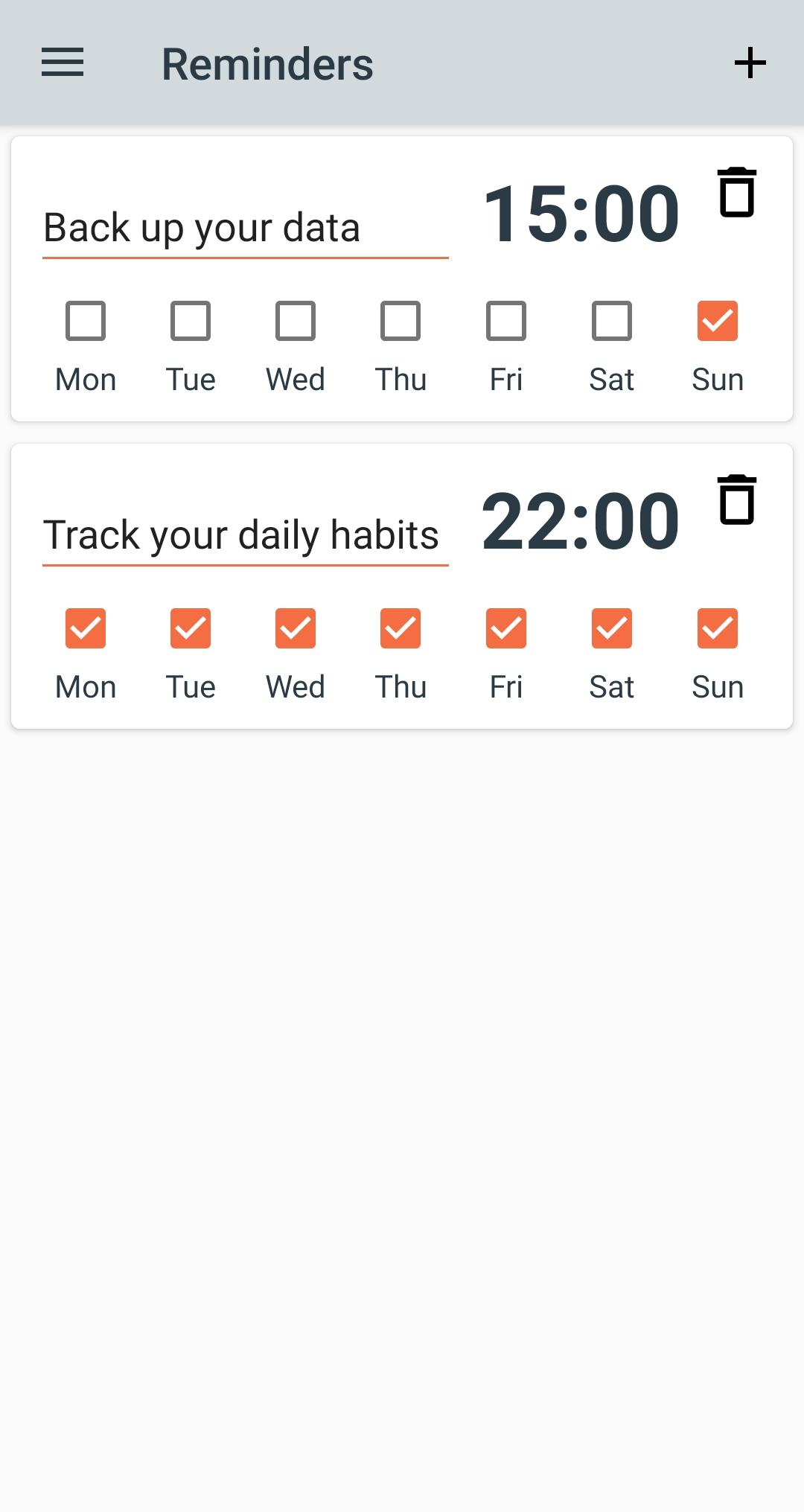This screenshot has width=804, height=1512.
Task: Disable Tue on the 22:00 reminder
Action: (x=191, y=628)
